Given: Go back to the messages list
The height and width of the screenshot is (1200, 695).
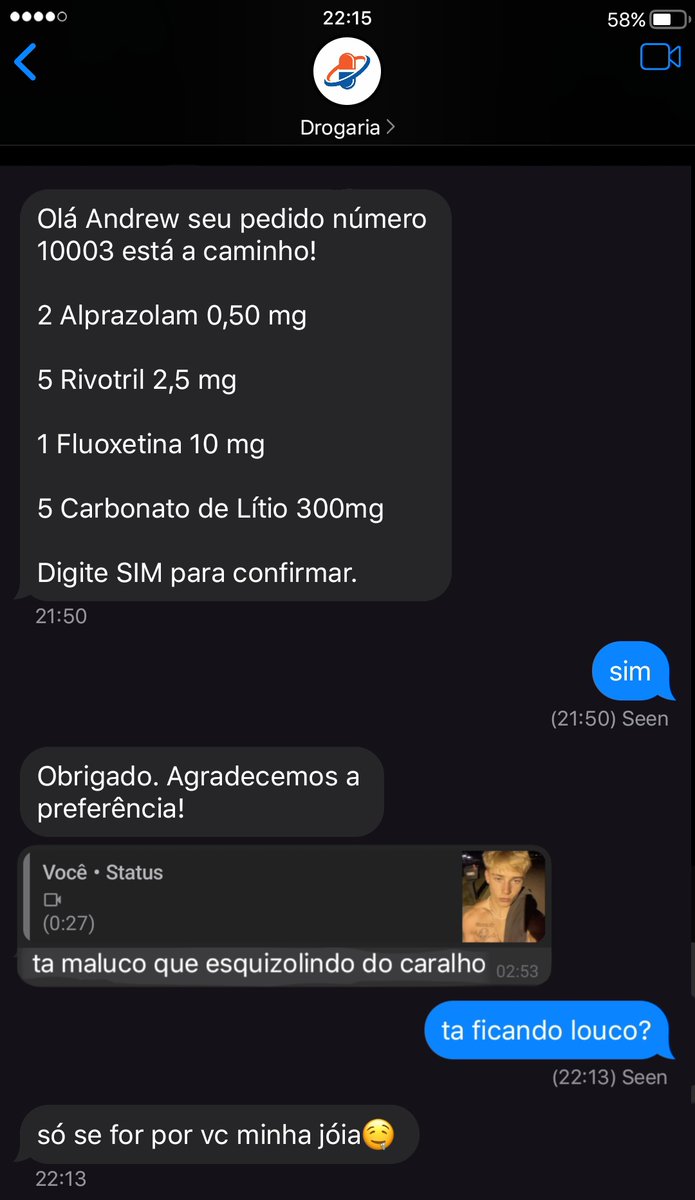Looking at the screenshot, I should coord(25,62).
